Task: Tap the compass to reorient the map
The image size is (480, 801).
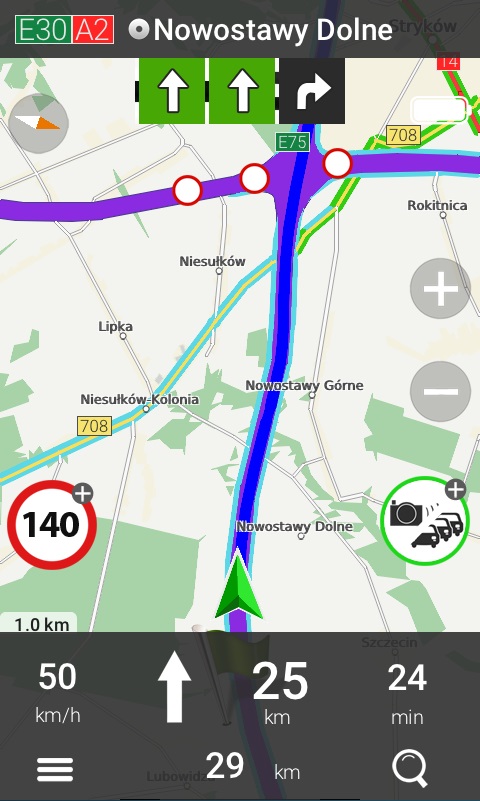Action: [x=39, y=123]
